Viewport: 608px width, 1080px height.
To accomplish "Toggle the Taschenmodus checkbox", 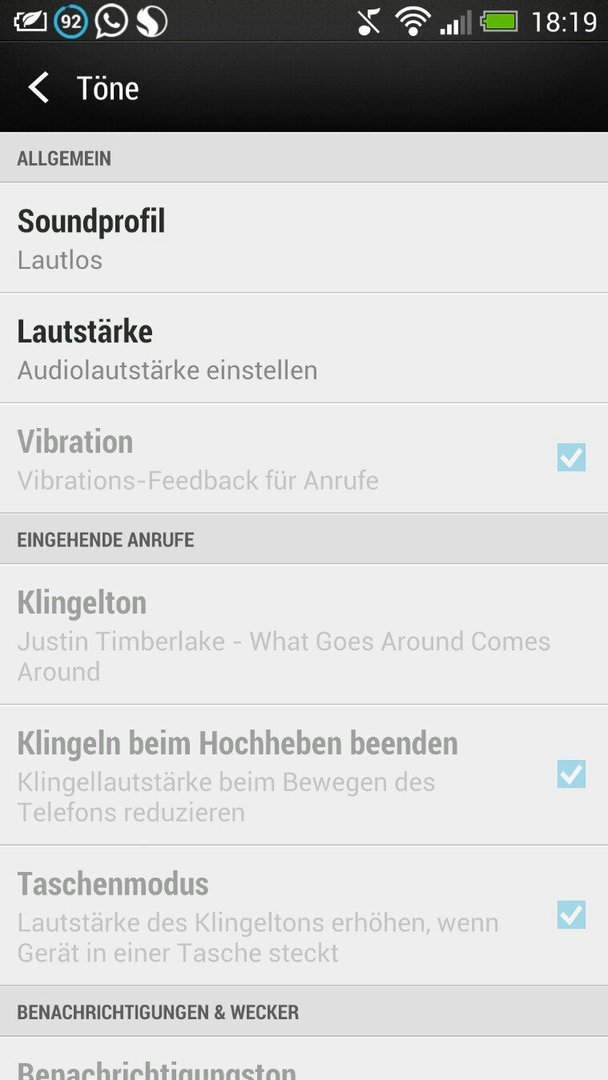I will click(572, 915).
